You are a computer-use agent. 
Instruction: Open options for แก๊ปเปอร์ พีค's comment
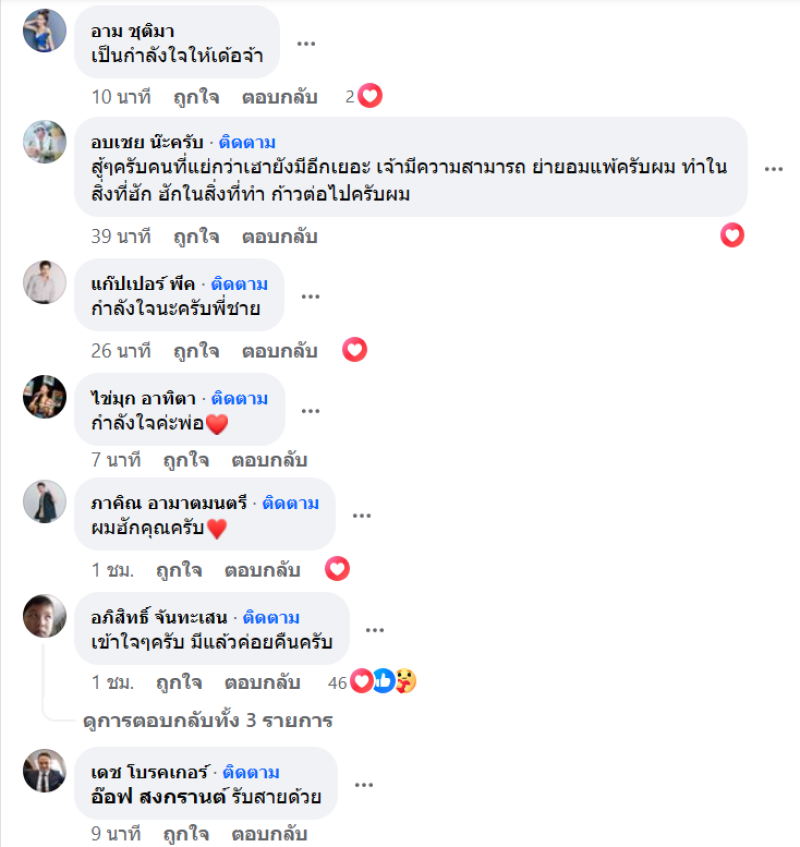311,296
